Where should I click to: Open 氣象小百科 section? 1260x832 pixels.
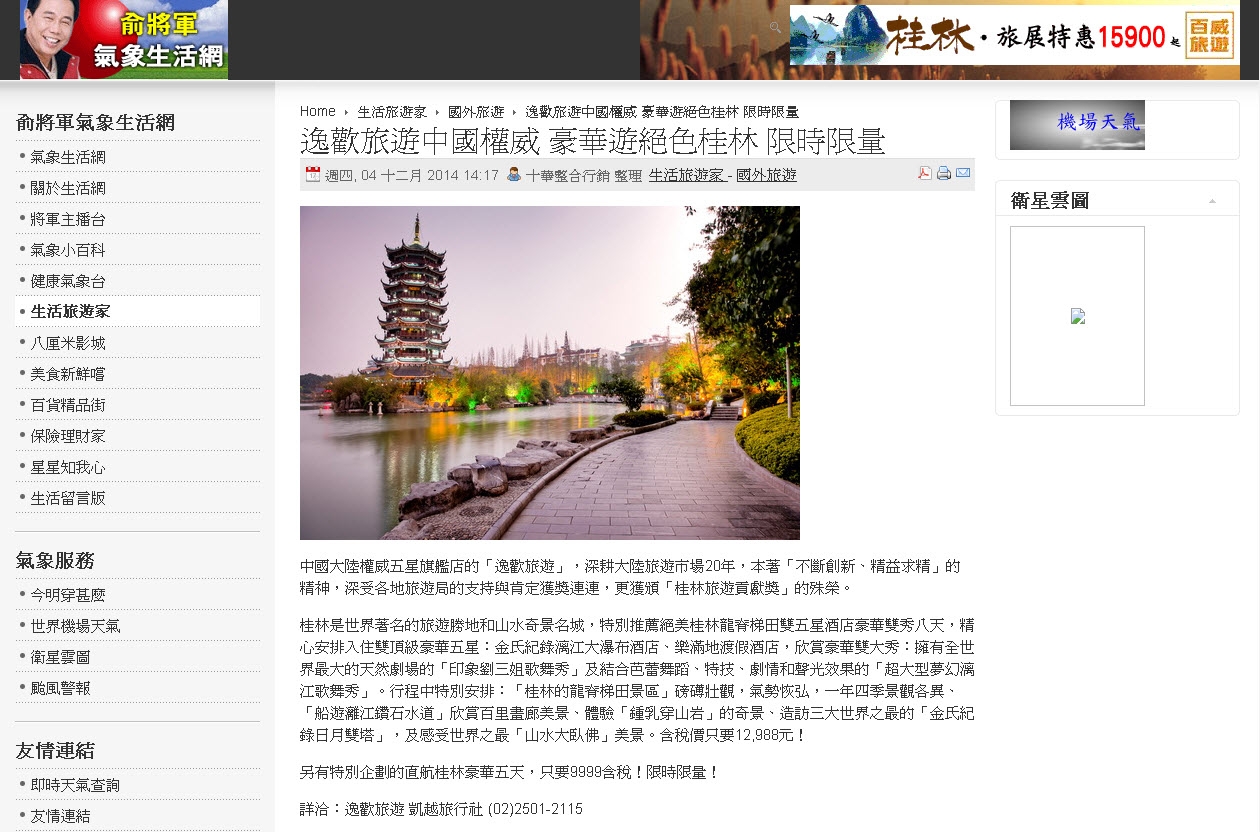click(68, 250)
